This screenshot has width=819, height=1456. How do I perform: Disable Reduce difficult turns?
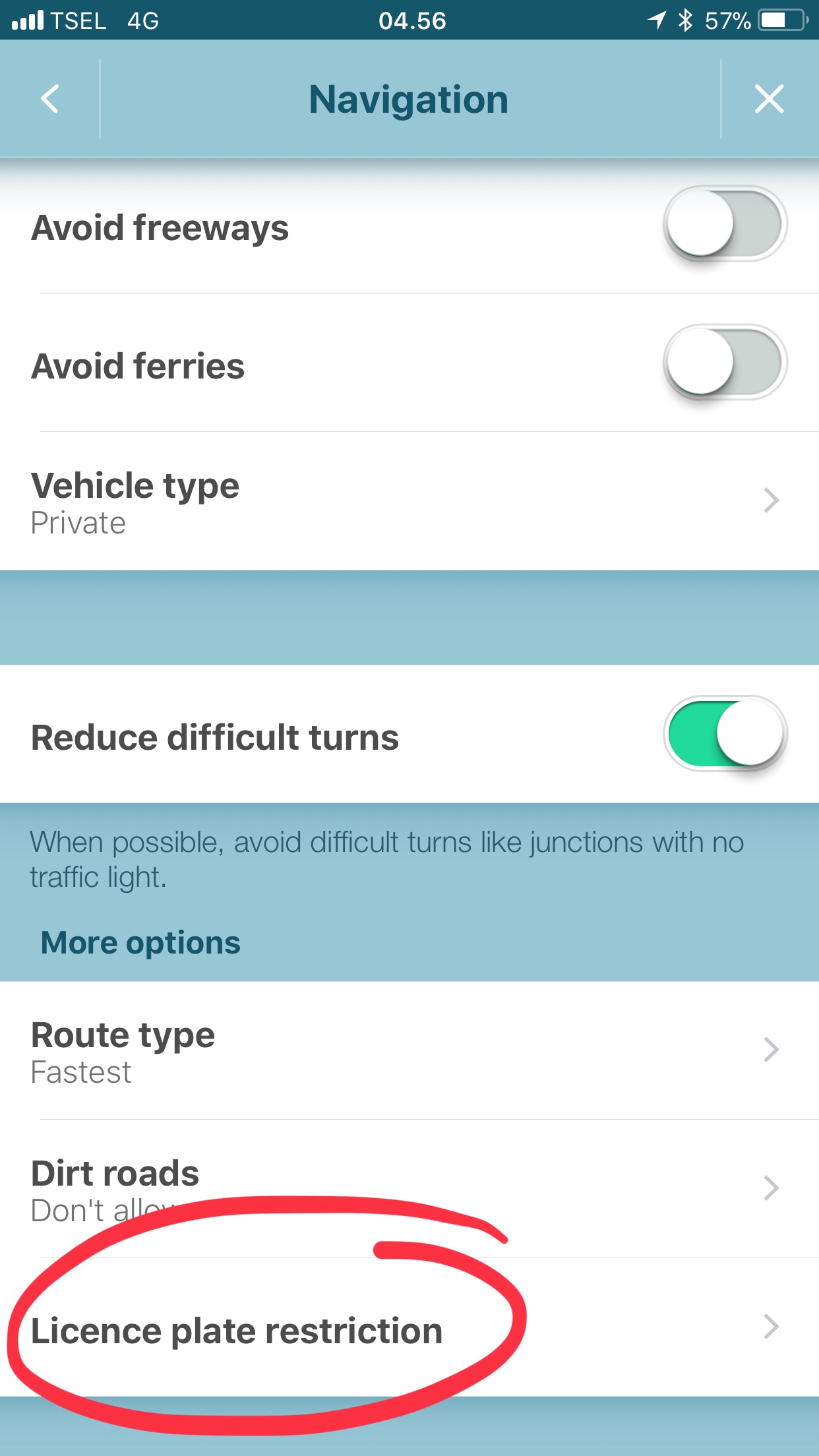724,734
